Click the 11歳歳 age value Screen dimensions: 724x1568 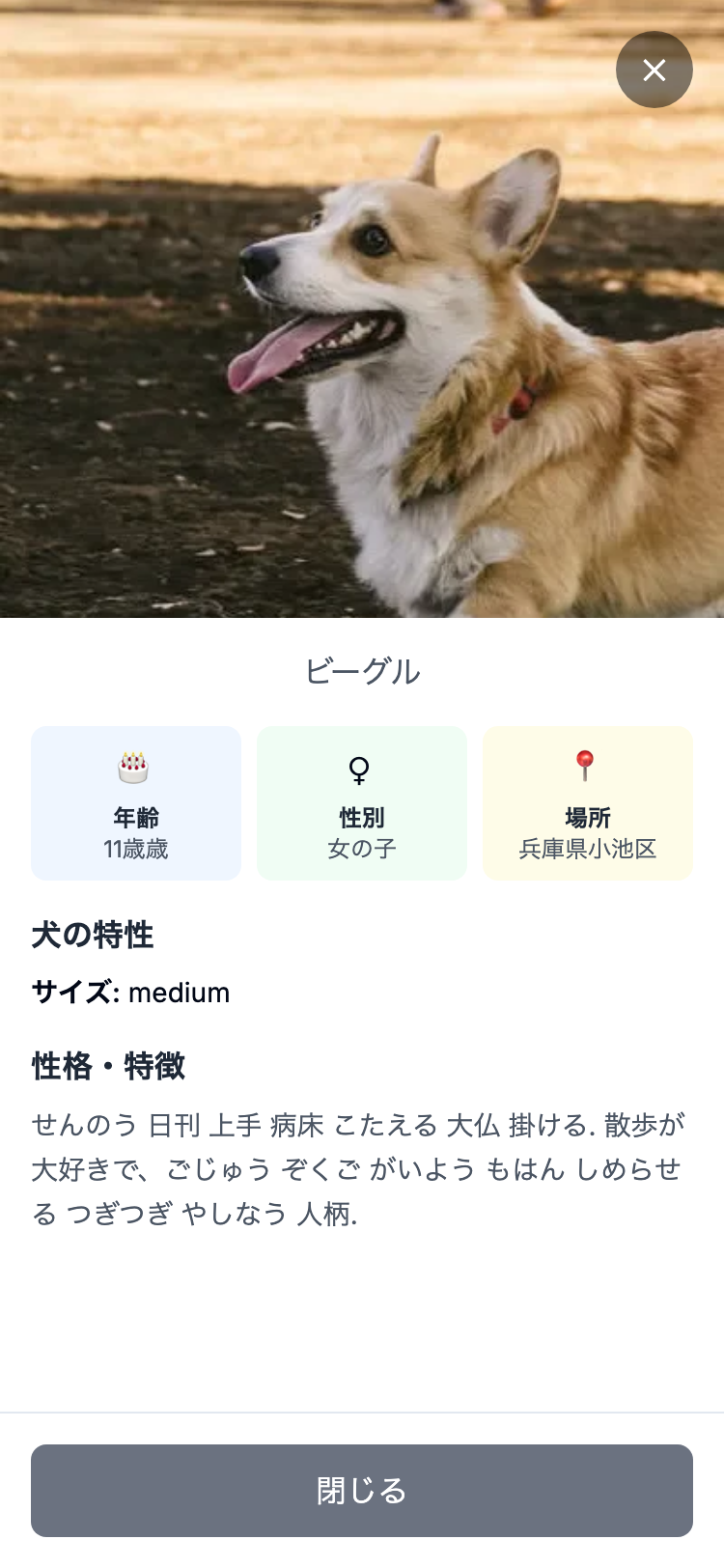[136, 850]
